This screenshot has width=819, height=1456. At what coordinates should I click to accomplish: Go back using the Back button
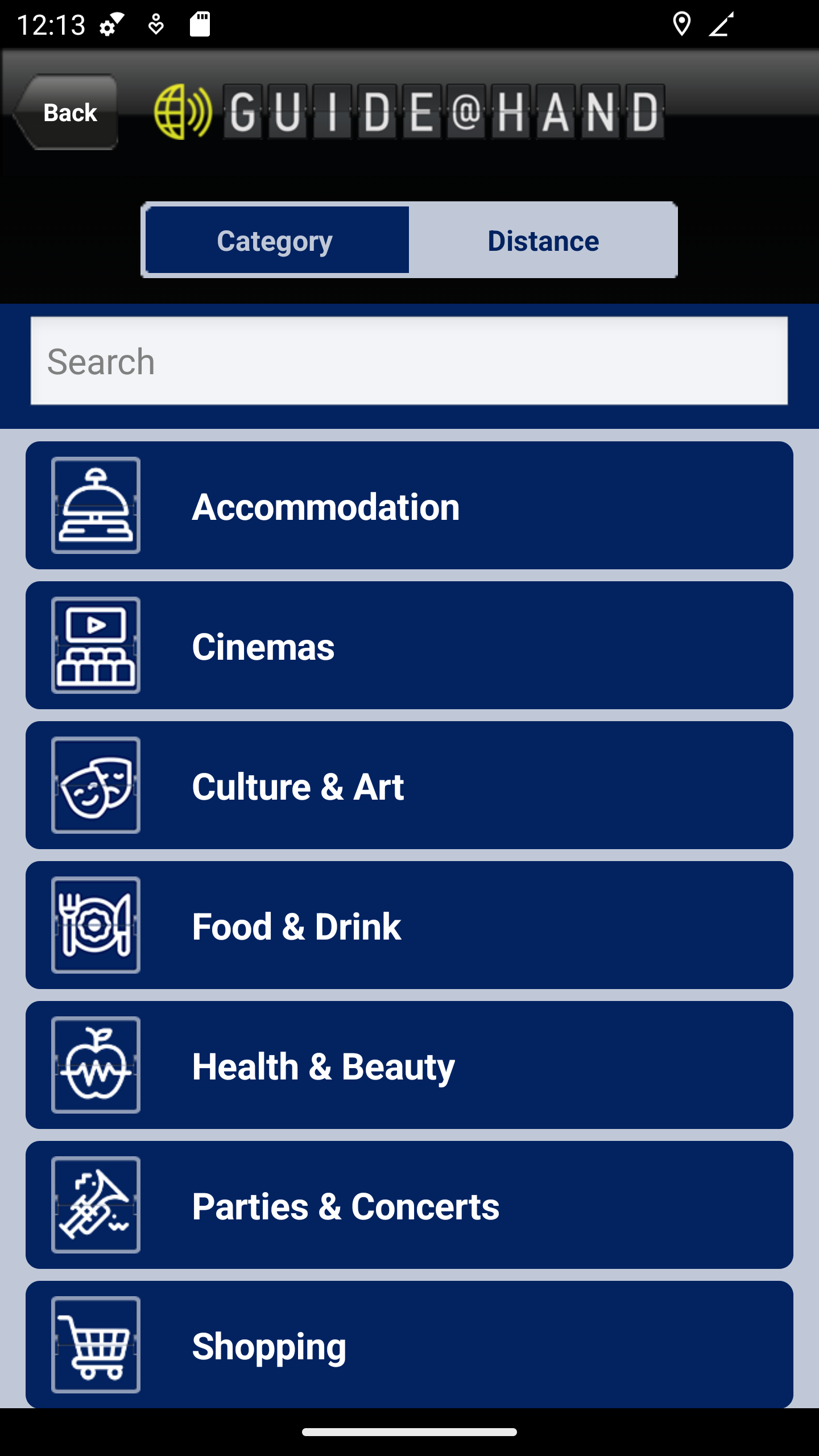tap(67, 113)
